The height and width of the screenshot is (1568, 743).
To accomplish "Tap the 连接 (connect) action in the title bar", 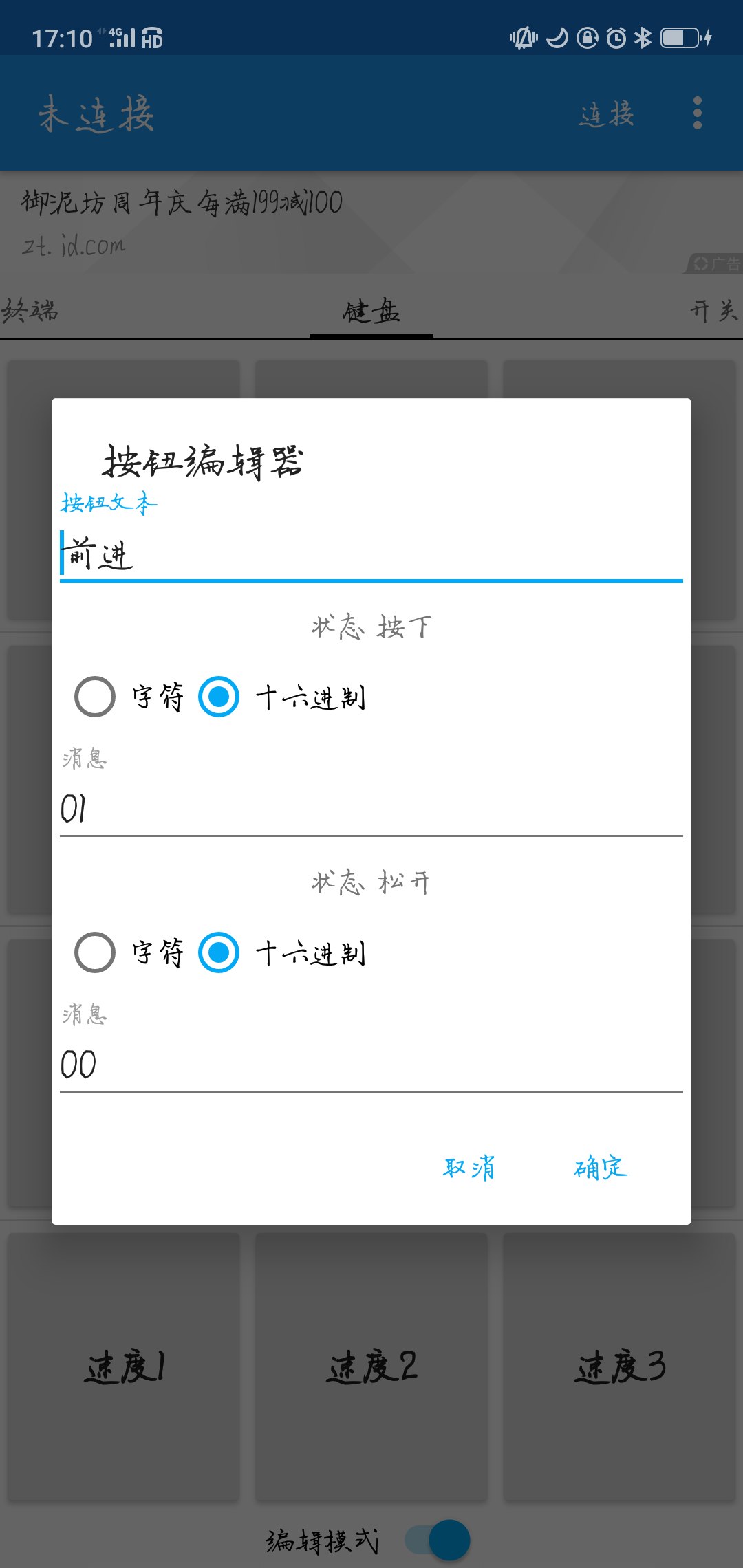I will 608,113.
